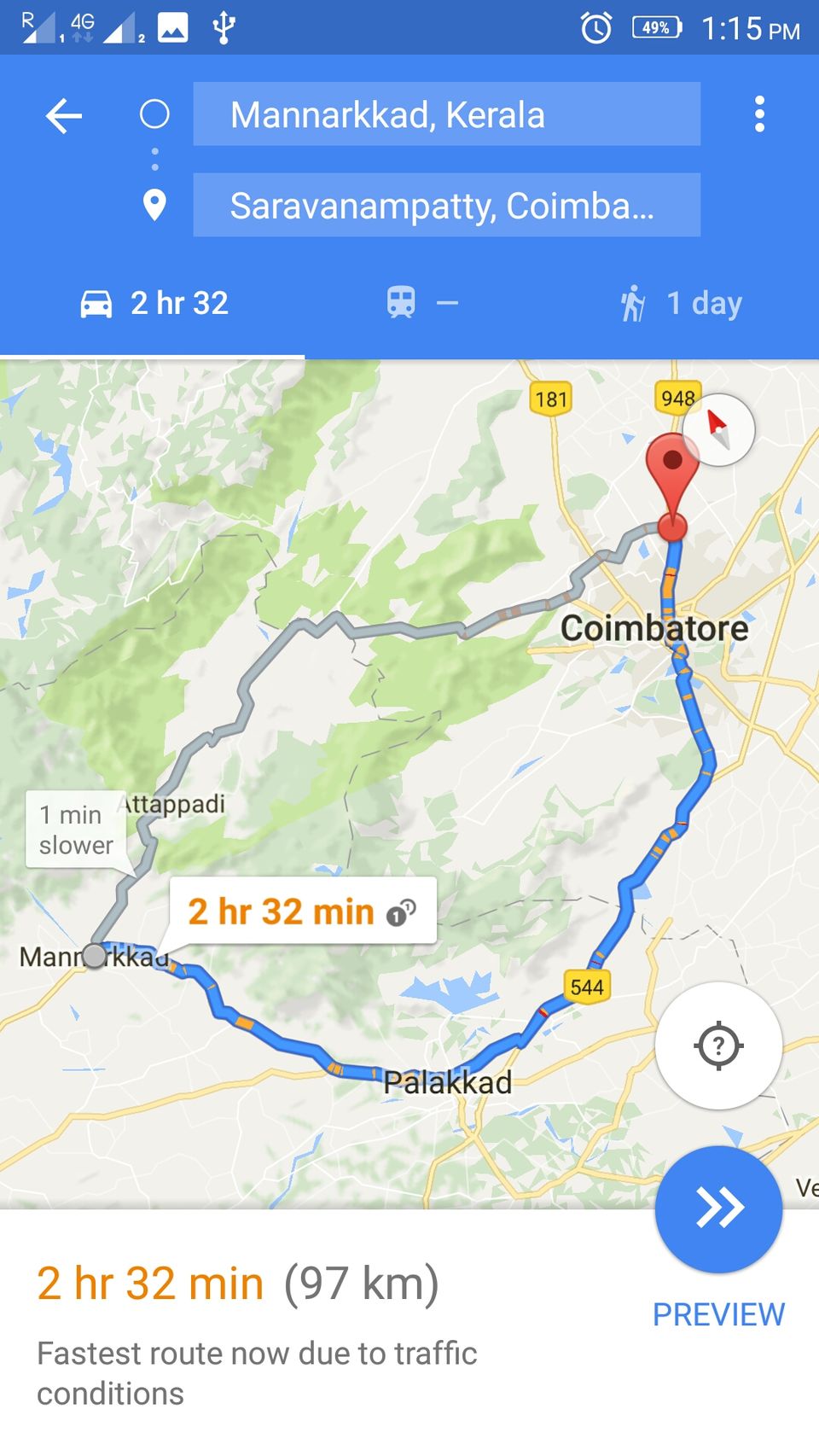
Task: Open the route preview button
Action: pyautogui.click(x=718, y=1208)
